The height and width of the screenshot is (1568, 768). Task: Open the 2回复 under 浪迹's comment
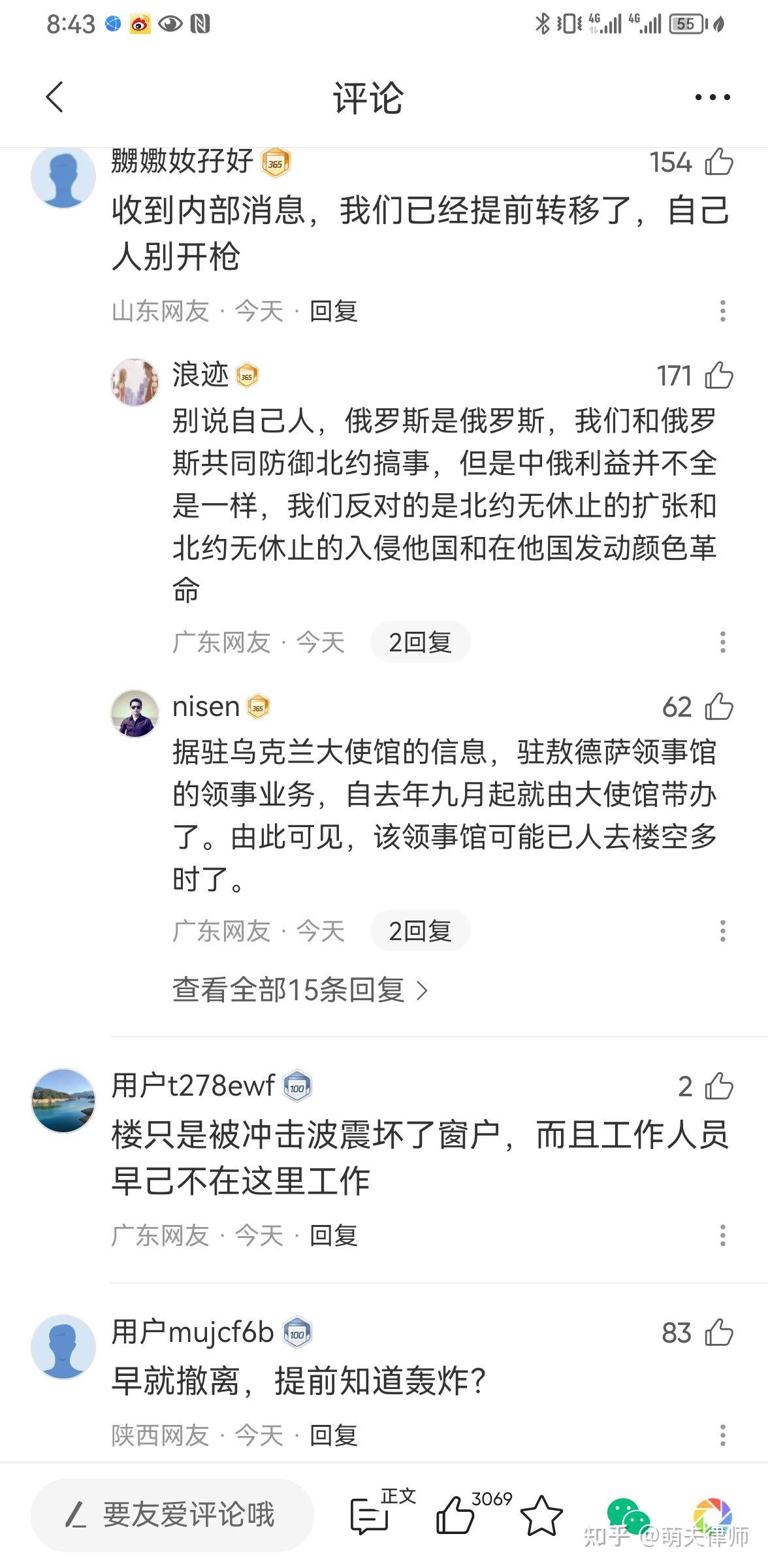(420, 642)
